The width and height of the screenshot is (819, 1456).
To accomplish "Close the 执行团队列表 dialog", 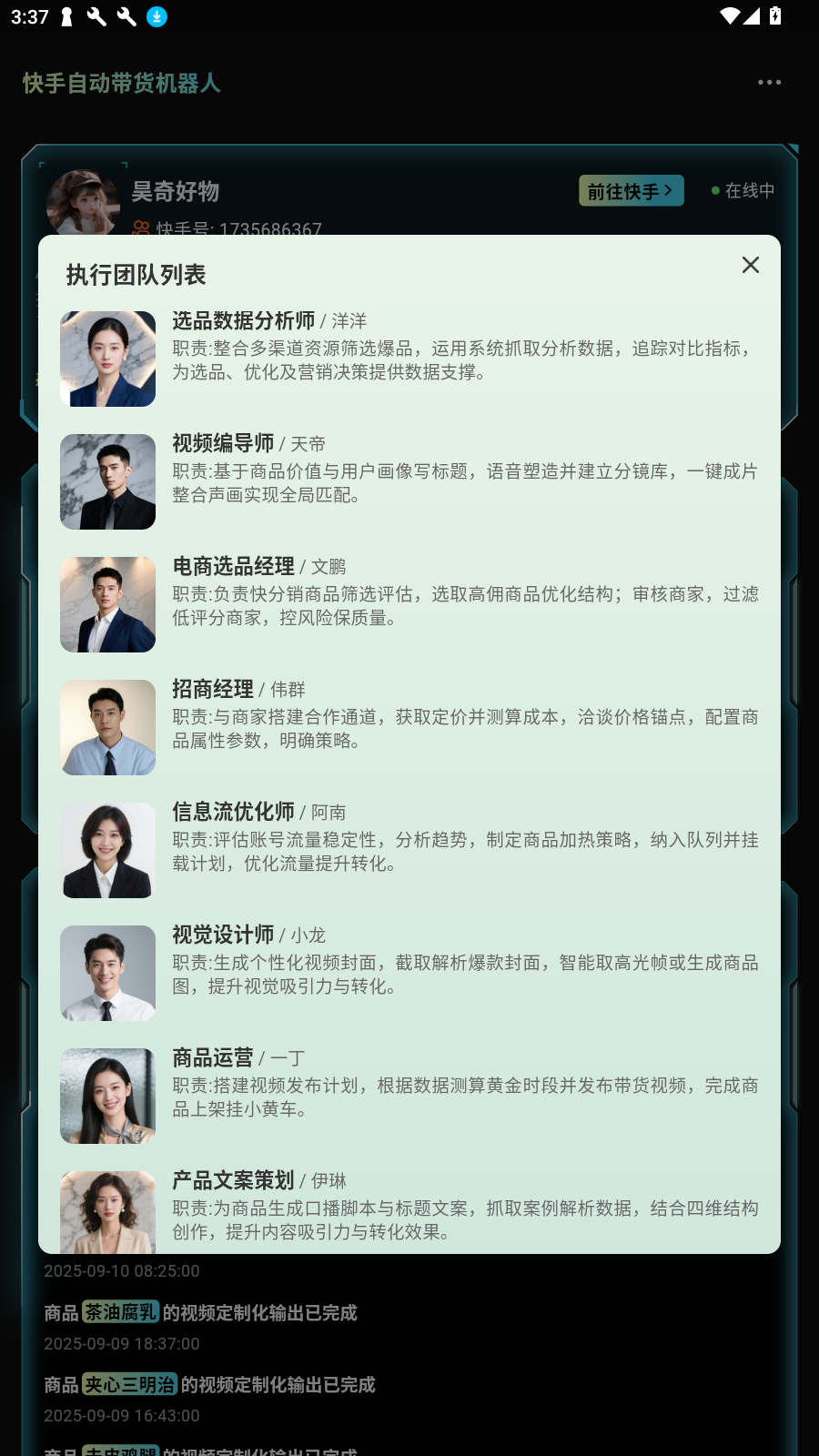I will click(750, 265).
